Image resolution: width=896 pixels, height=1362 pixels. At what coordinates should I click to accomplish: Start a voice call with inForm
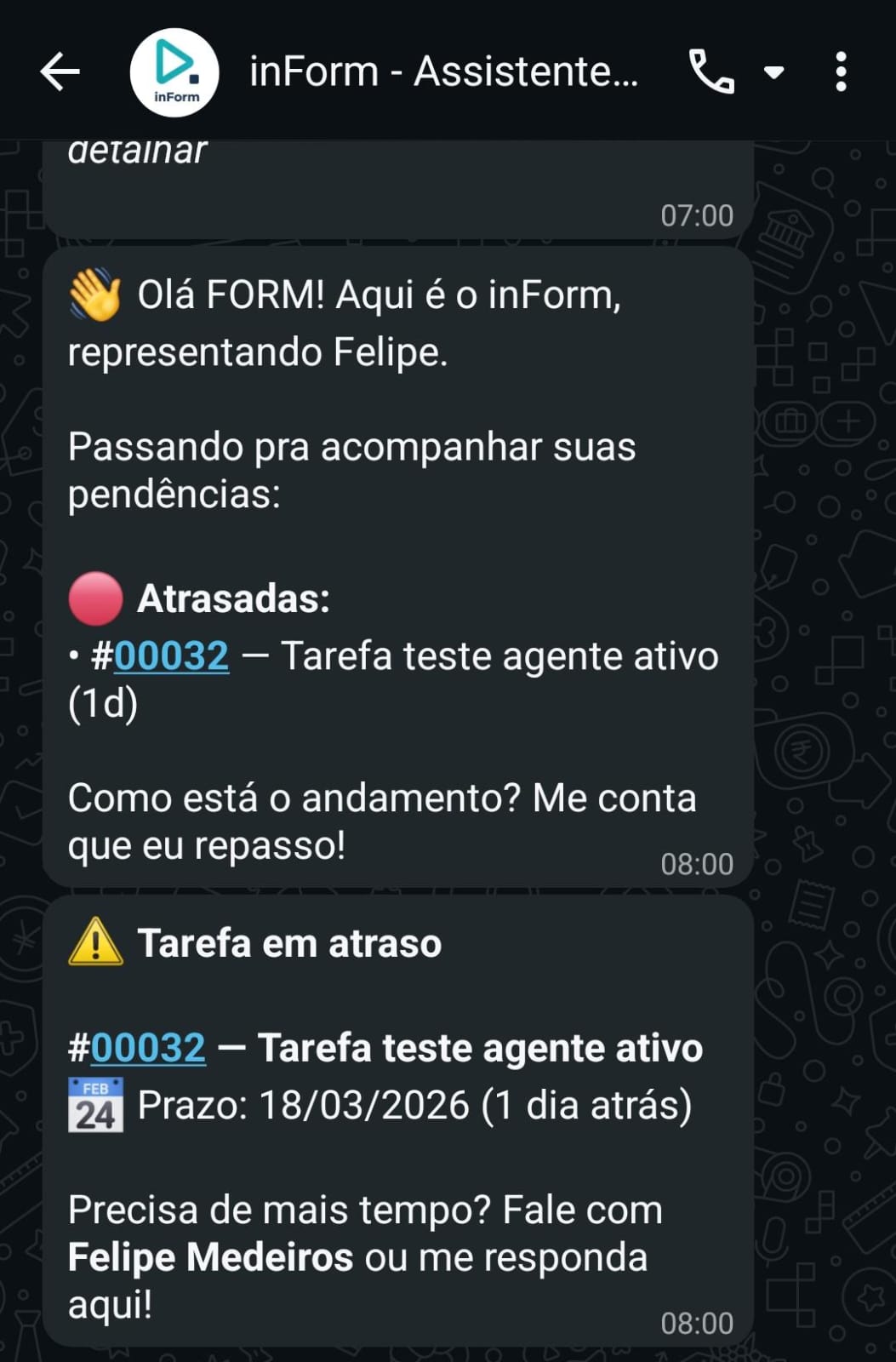coord(711,72)
